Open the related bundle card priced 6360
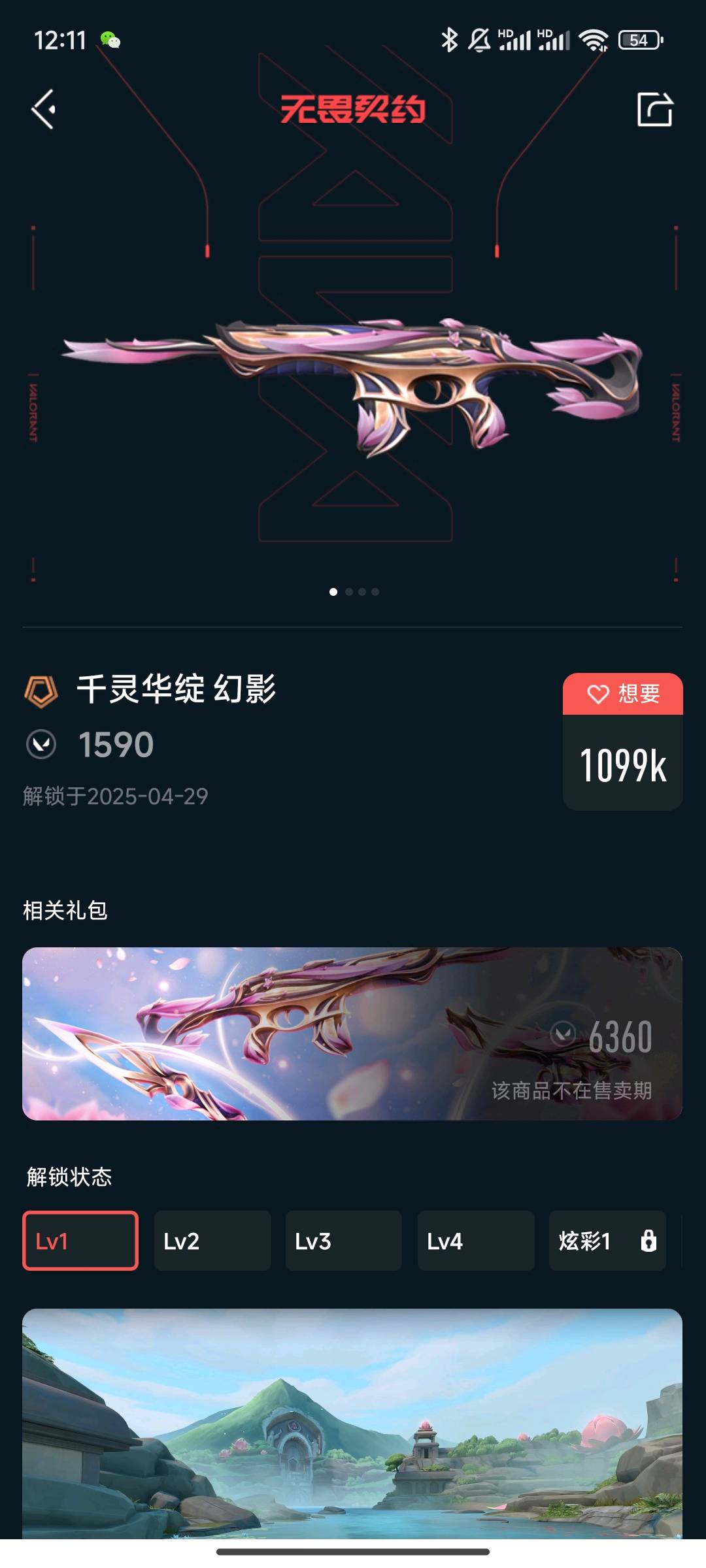Image resolution: width=706 pixels, height=1568 pixels. (352, 1034)
